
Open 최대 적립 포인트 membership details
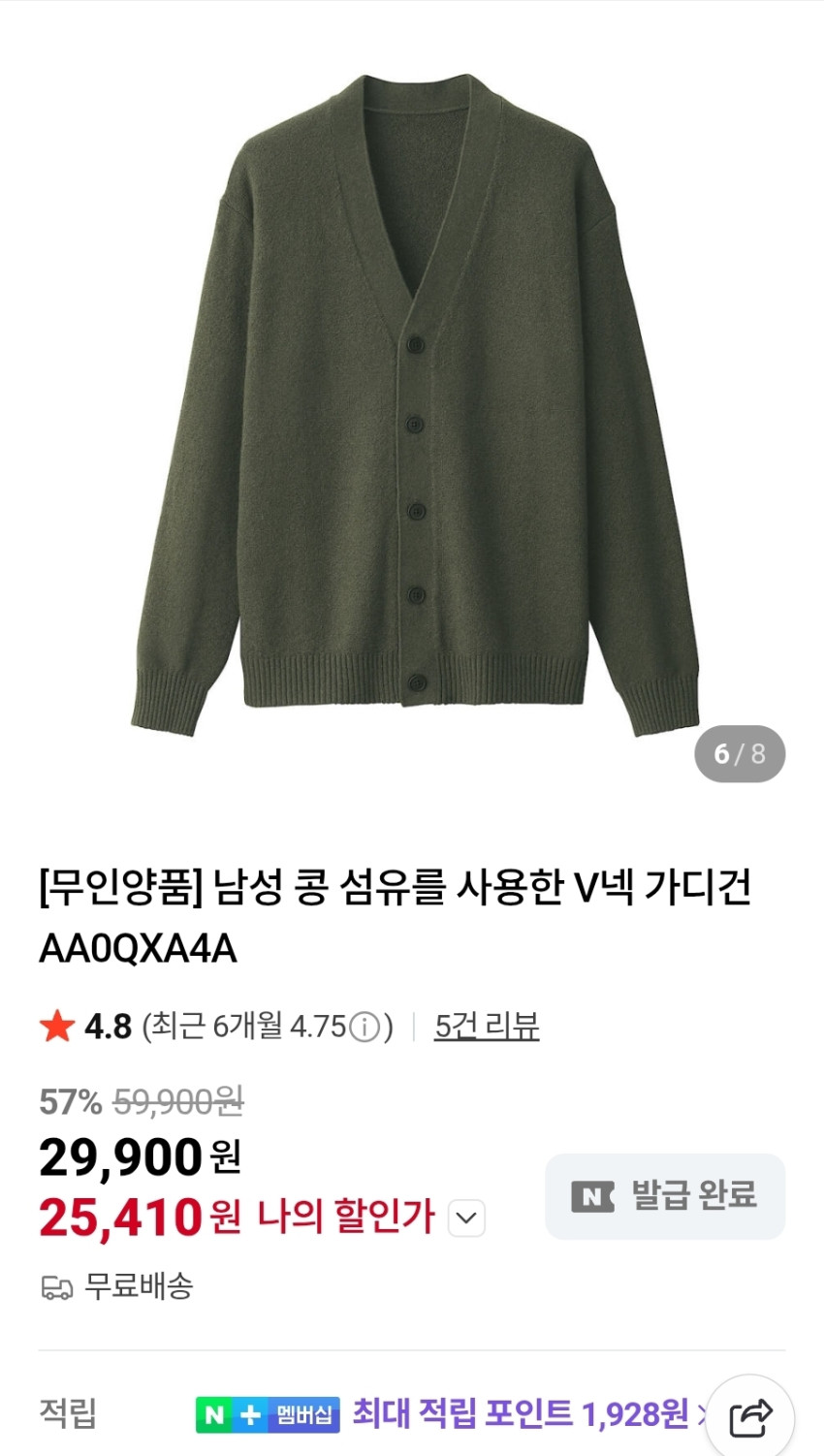click(519, 1414)
